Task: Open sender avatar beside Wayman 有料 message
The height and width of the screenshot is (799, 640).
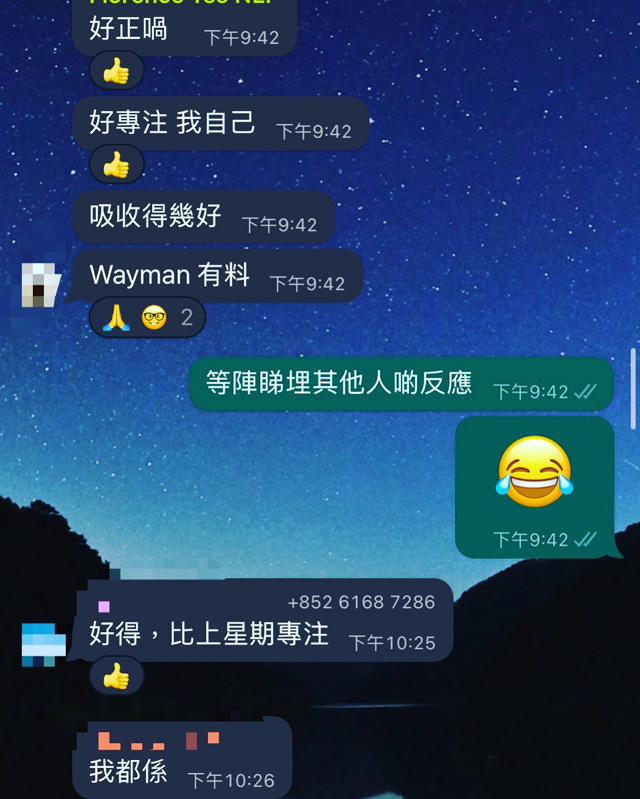Action: coord(42,285)
